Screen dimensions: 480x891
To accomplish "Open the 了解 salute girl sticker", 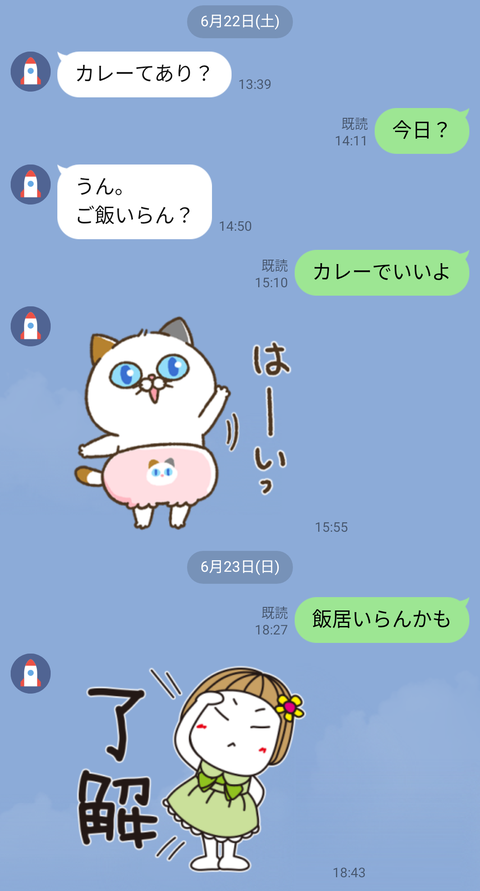I will tap(195, 769).
